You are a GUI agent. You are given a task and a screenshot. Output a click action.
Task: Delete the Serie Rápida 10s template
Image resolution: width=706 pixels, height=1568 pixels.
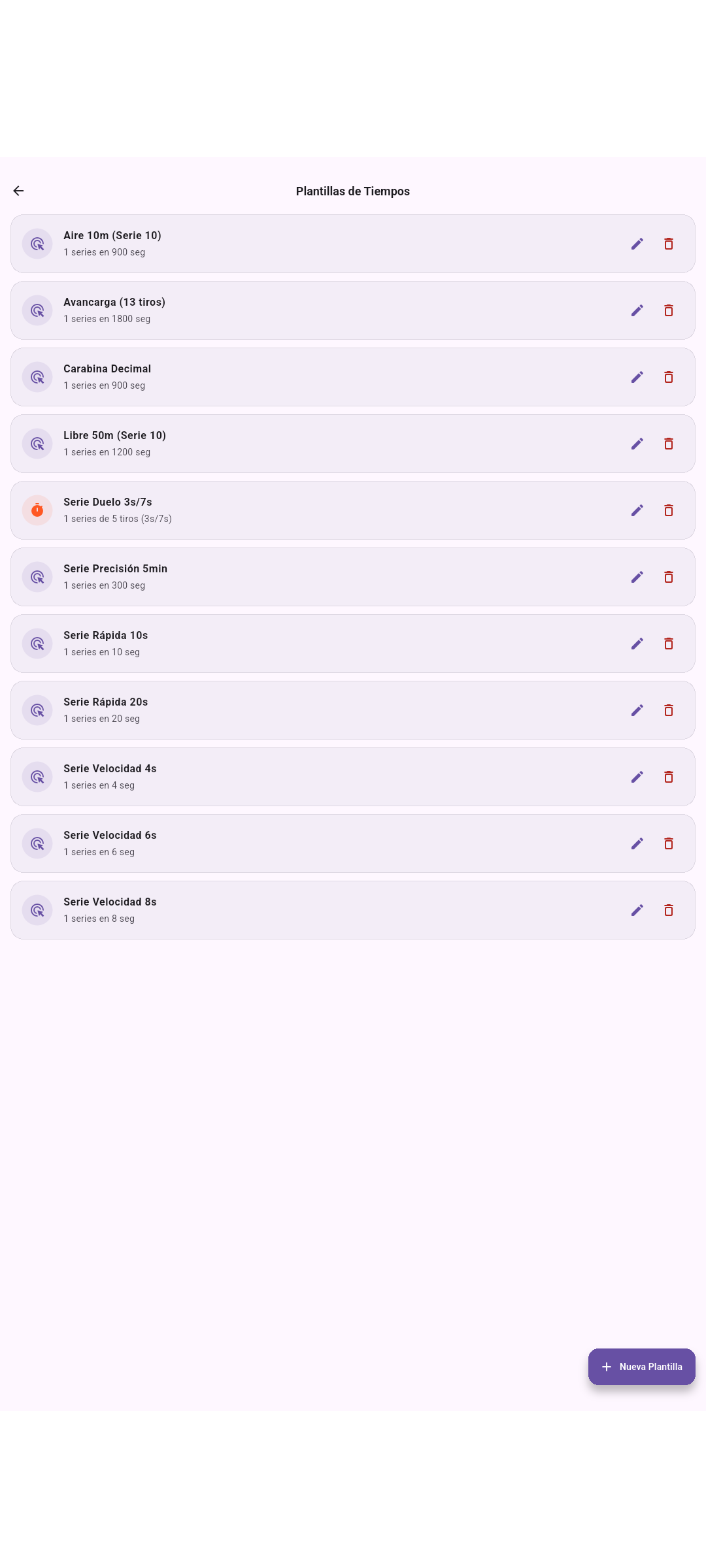(669, 644)
